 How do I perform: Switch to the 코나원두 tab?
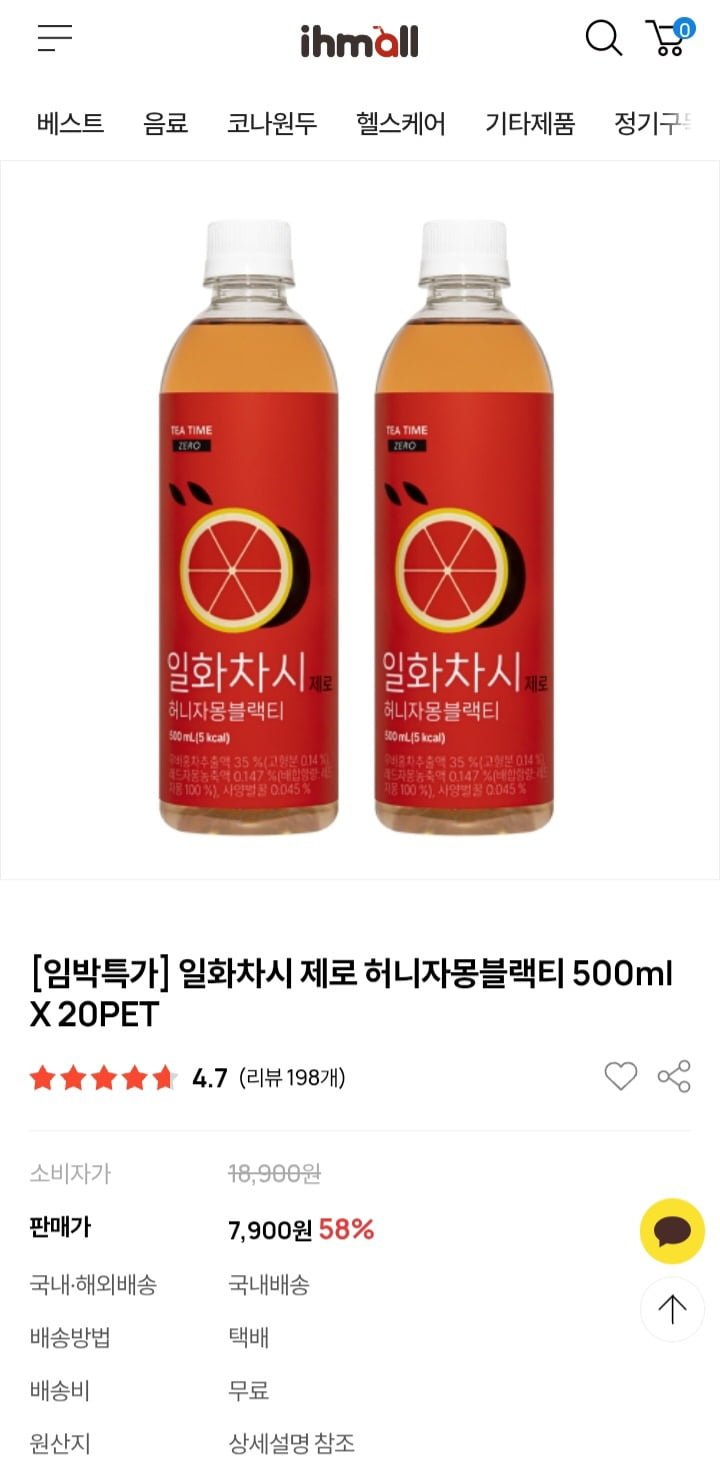[271, 124]
